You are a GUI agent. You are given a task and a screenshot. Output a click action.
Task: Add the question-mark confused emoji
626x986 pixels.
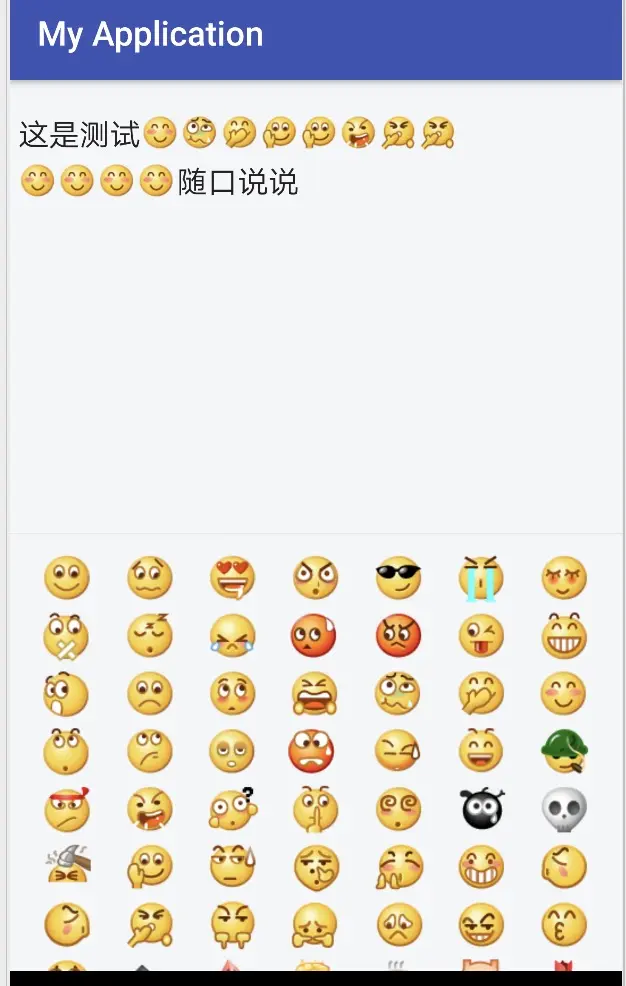(x=232, y=810)
